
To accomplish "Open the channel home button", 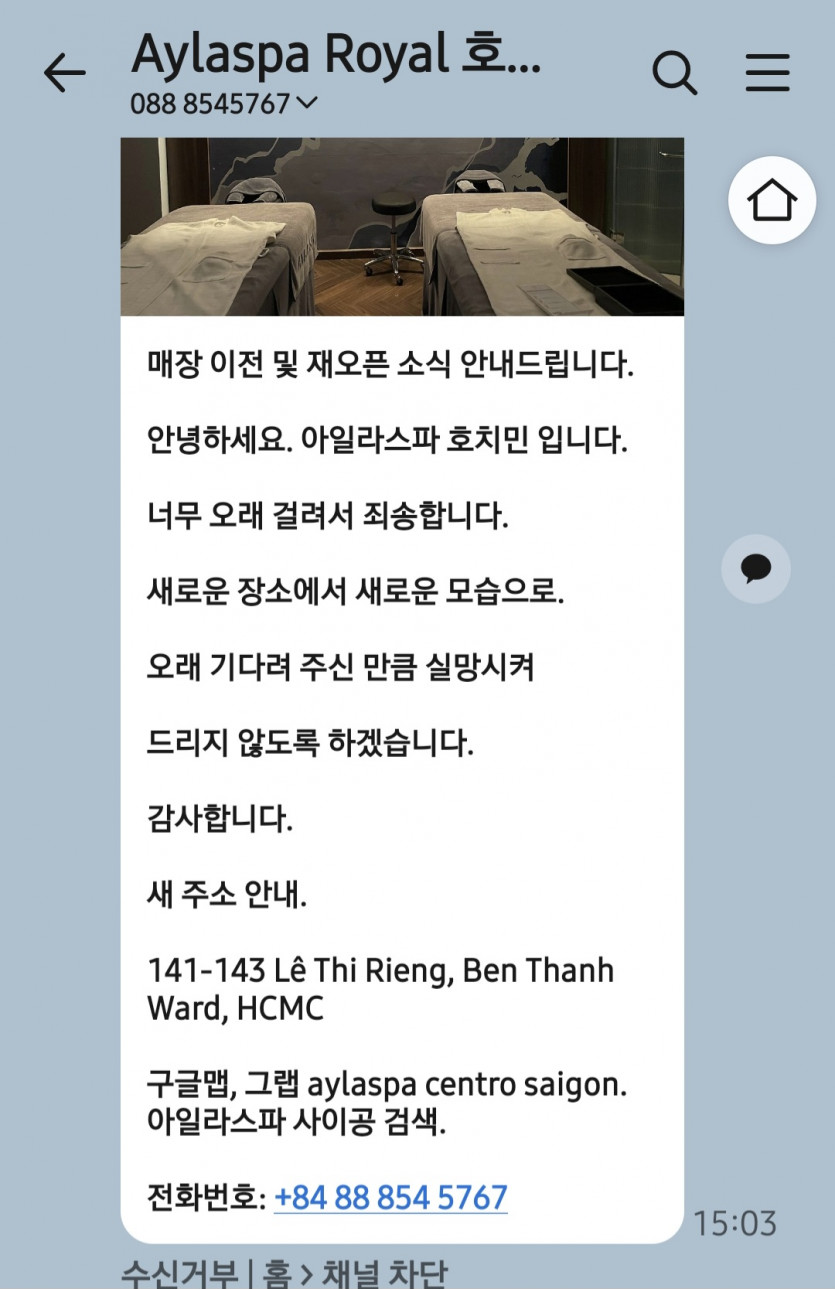I will (x=772, y=201).
